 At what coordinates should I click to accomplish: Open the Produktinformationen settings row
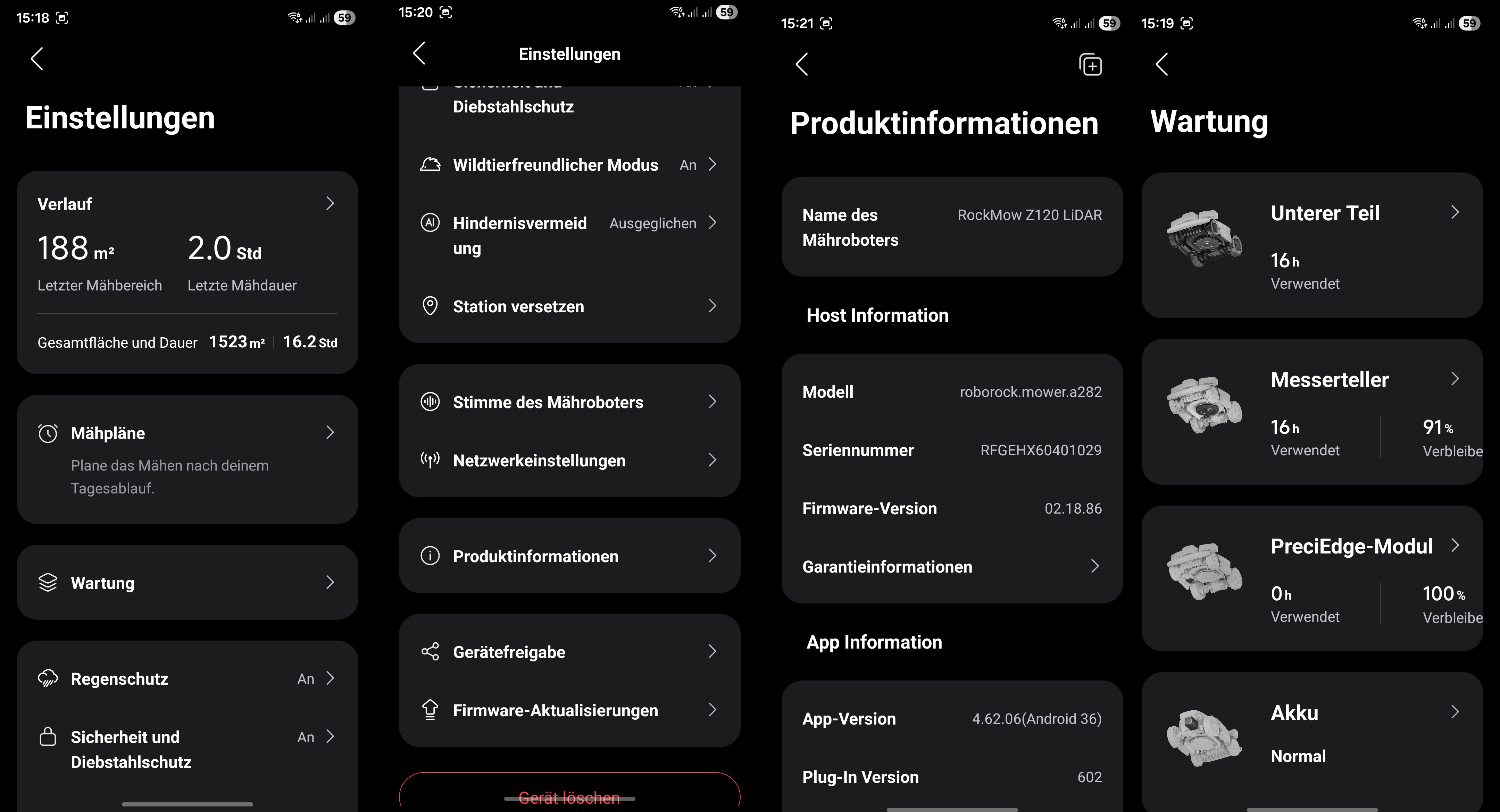(x=569, y=556)
